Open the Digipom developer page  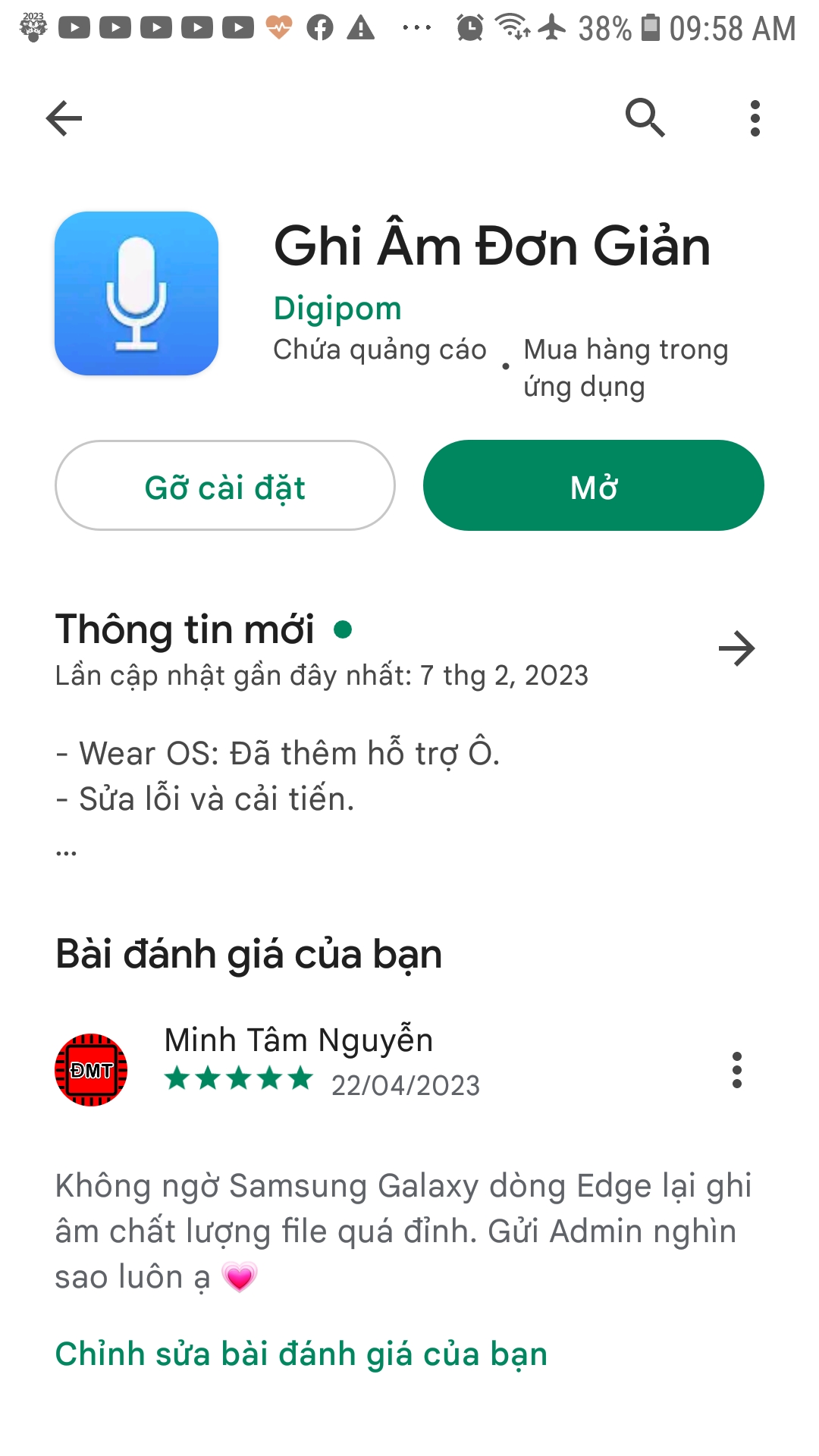tap(337, 309)
